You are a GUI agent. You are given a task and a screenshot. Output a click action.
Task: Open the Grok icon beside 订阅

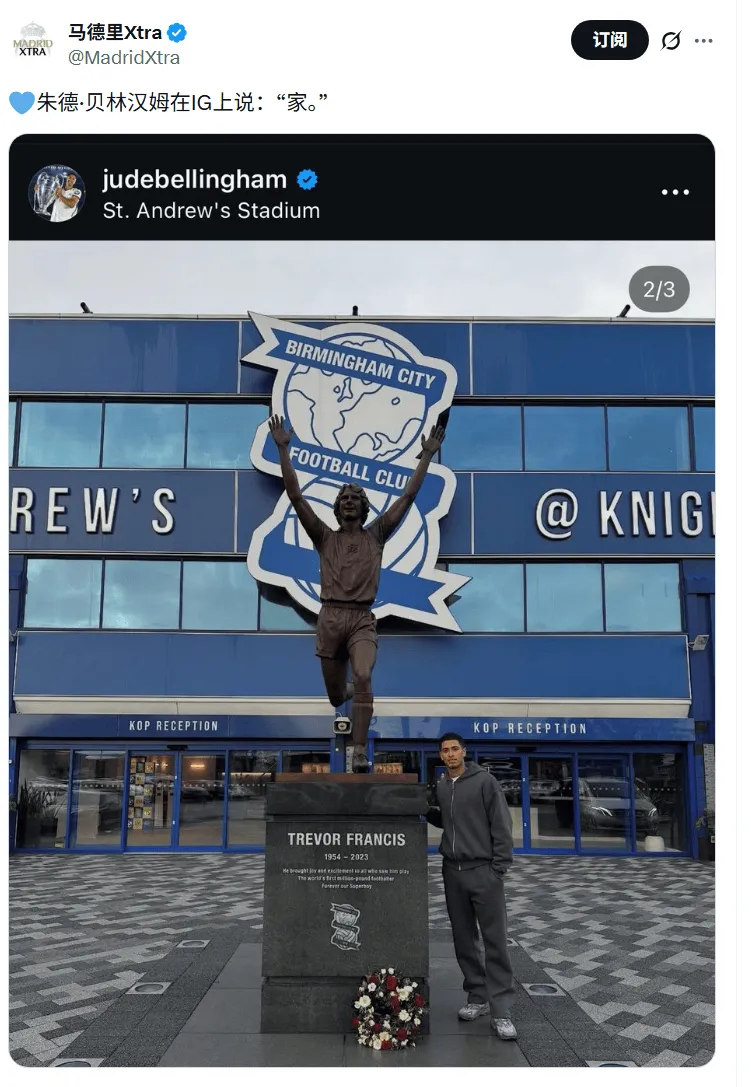pos(671,40)
